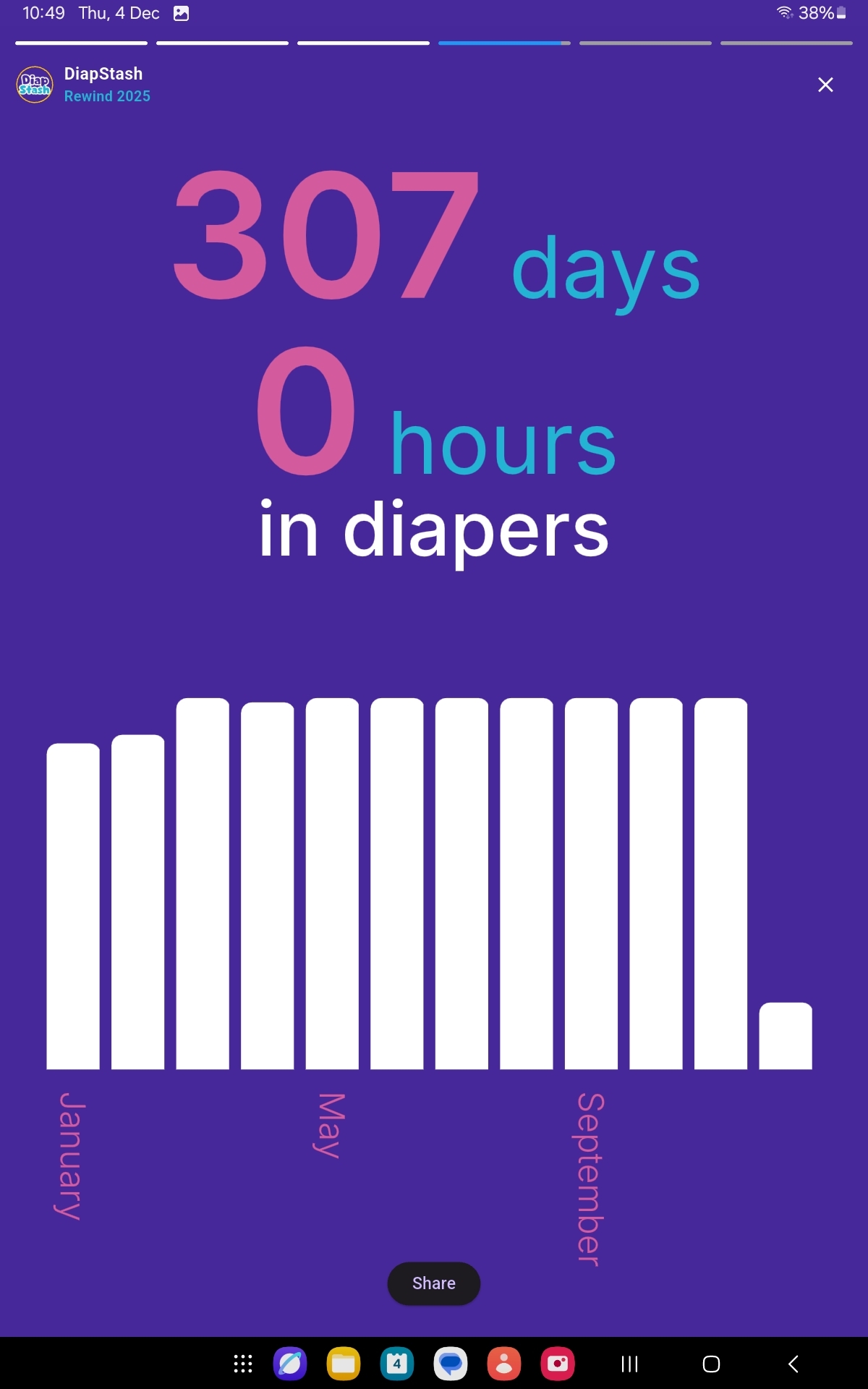Launch the red camera app in taskbar
868x1389 pixels.
[x=558, y=1364]
